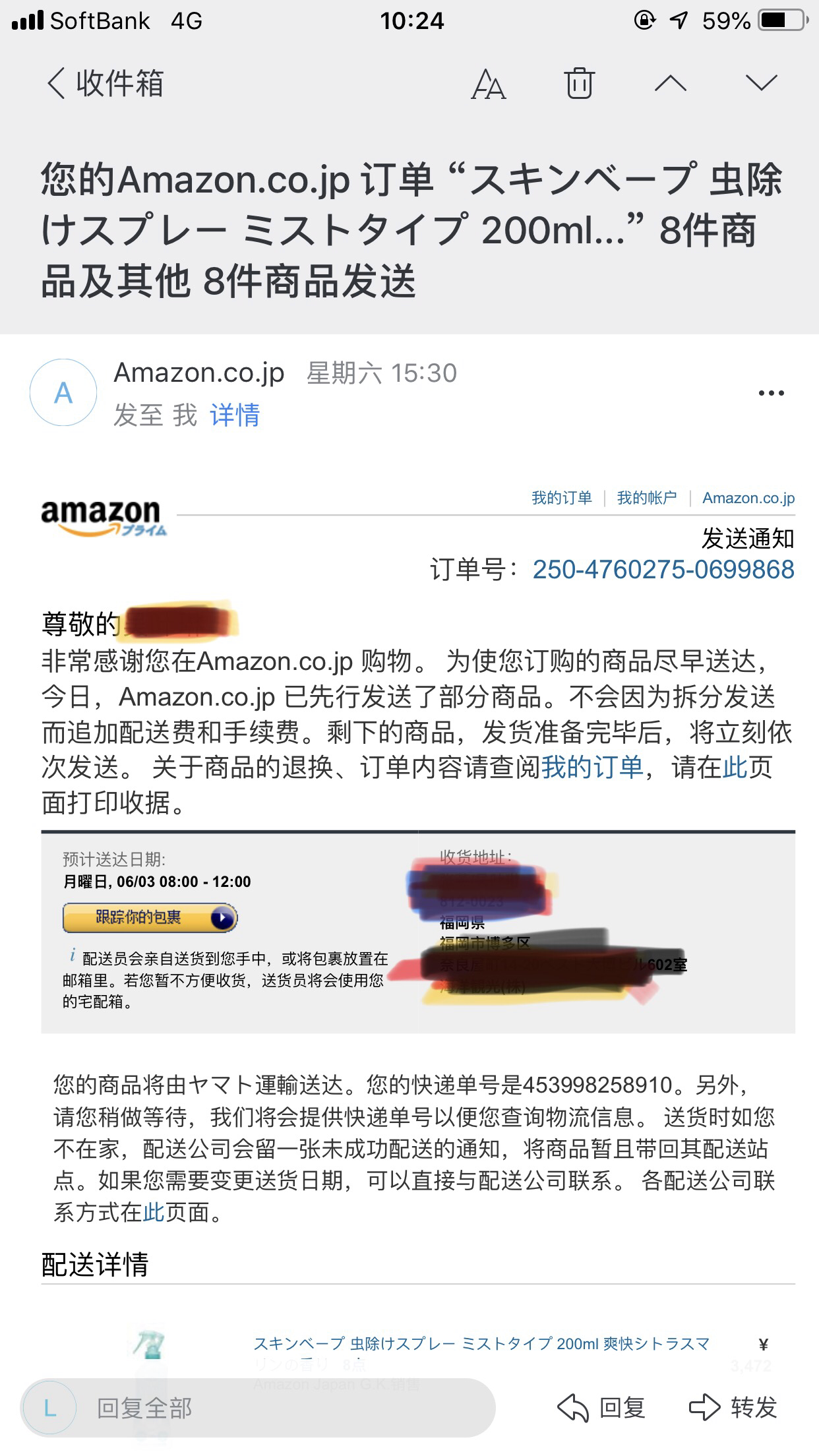
Task: Go to the previous email with the up arrow
Action: (x=670, y=84)
